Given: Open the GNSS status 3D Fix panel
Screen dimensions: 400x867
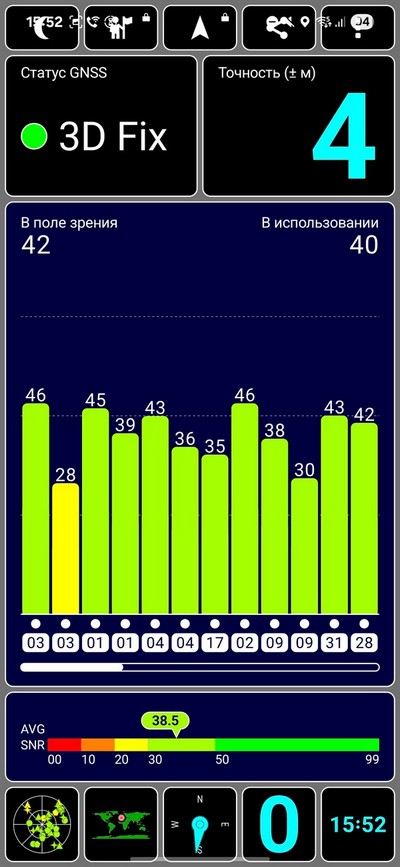Looking at the screenshot, I should click(x=101, y=126).
